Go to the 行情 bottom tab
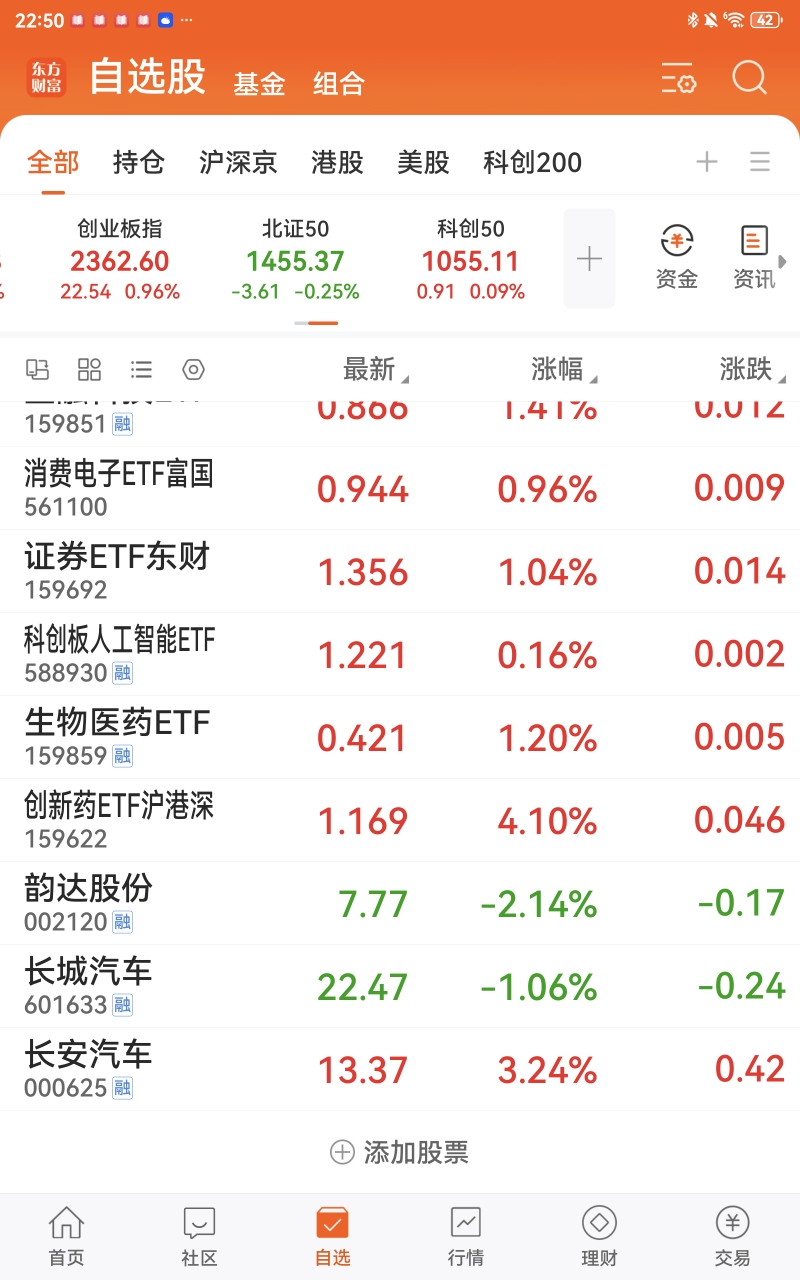800x1280 pixels. tap(466, 1236)
